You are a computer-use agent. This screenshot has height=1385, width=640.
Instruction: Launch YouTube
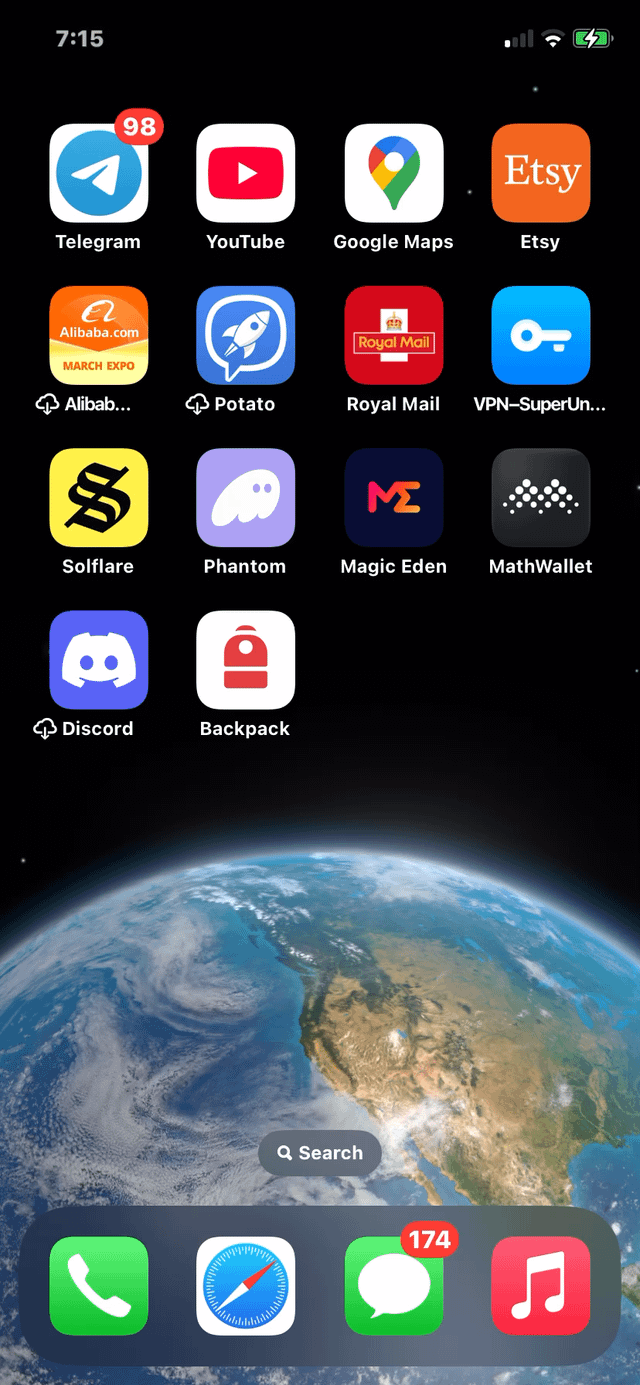(246, 173)
